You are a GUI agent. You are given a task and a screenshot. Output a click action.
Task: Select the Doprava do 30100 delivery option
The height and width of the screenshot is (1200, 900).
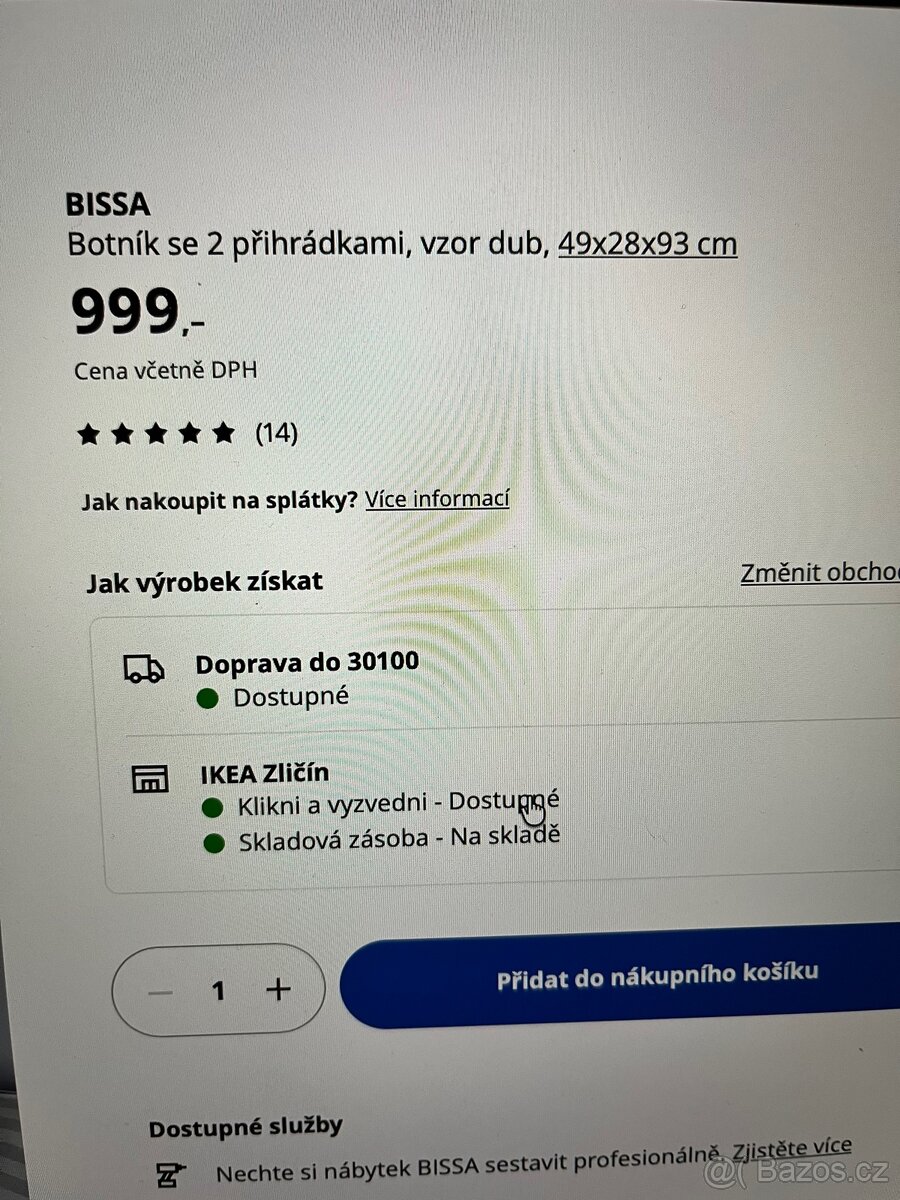click(x=305, y=662)
